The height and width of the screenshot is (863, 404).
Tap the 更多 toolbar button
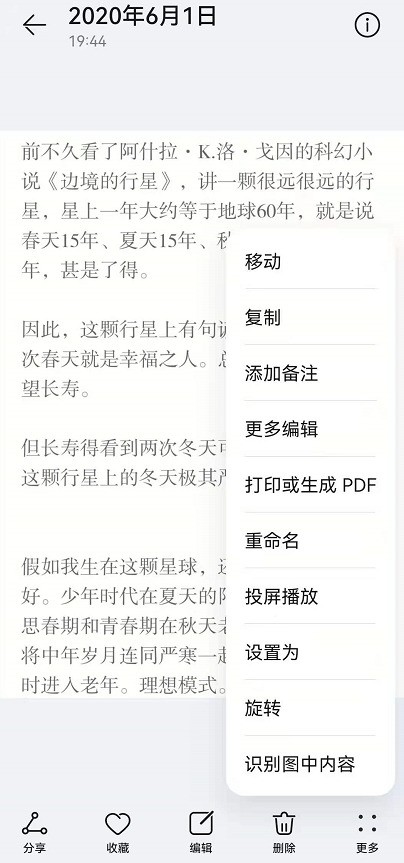[367, 832]
